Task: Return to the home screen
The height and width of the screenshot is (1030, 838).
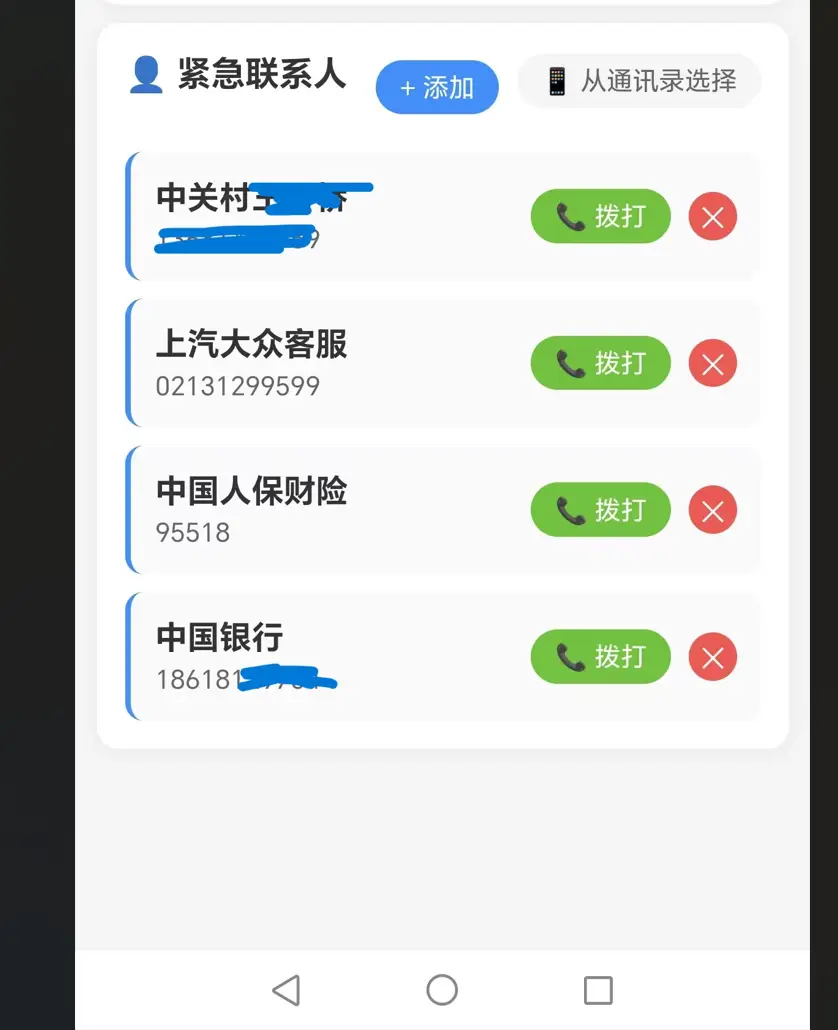Action: click(x=442, y=990)
